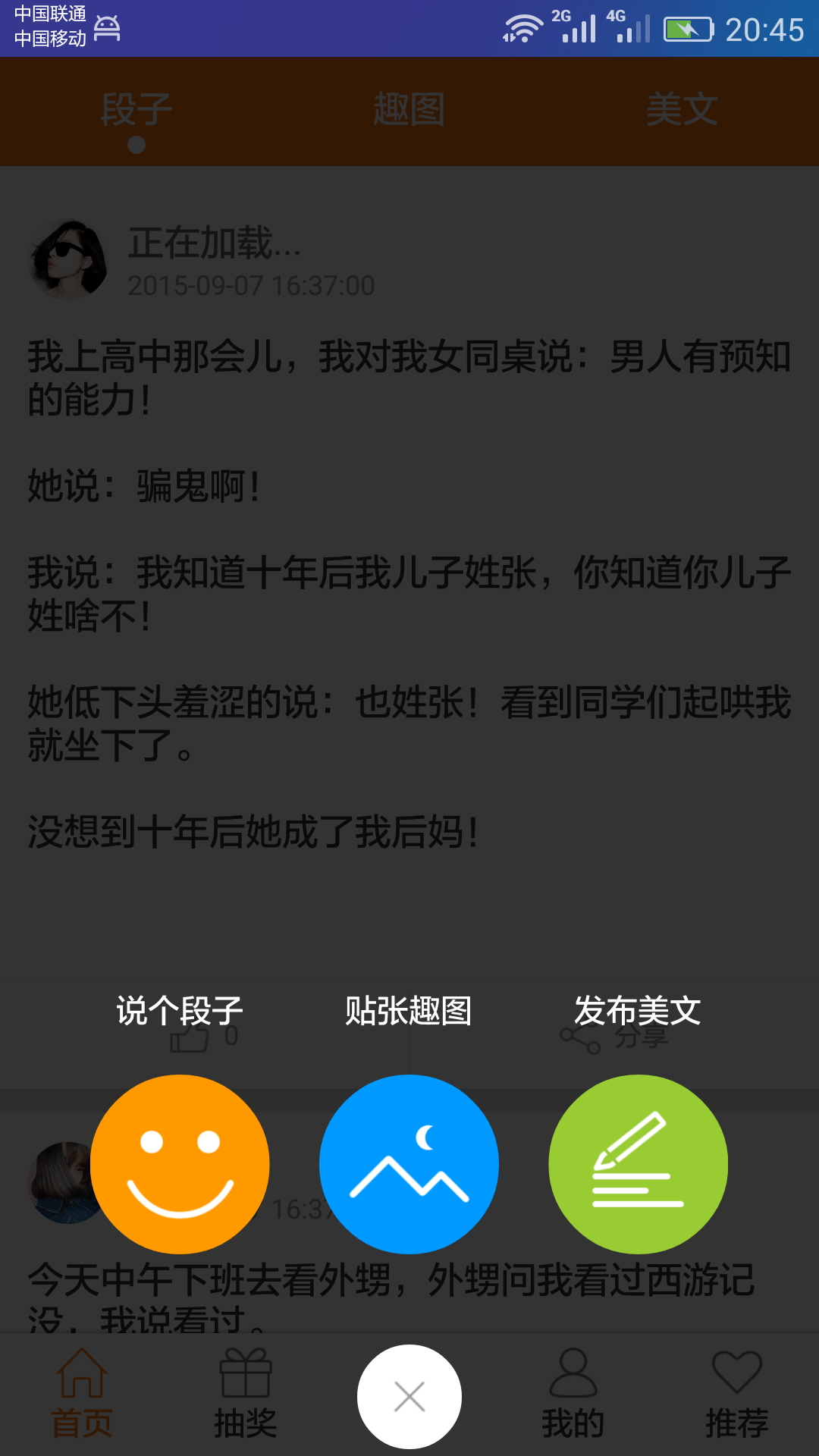
Task: Tap the orange smiley 说个段子 button
Action: tap(180, 1163)
